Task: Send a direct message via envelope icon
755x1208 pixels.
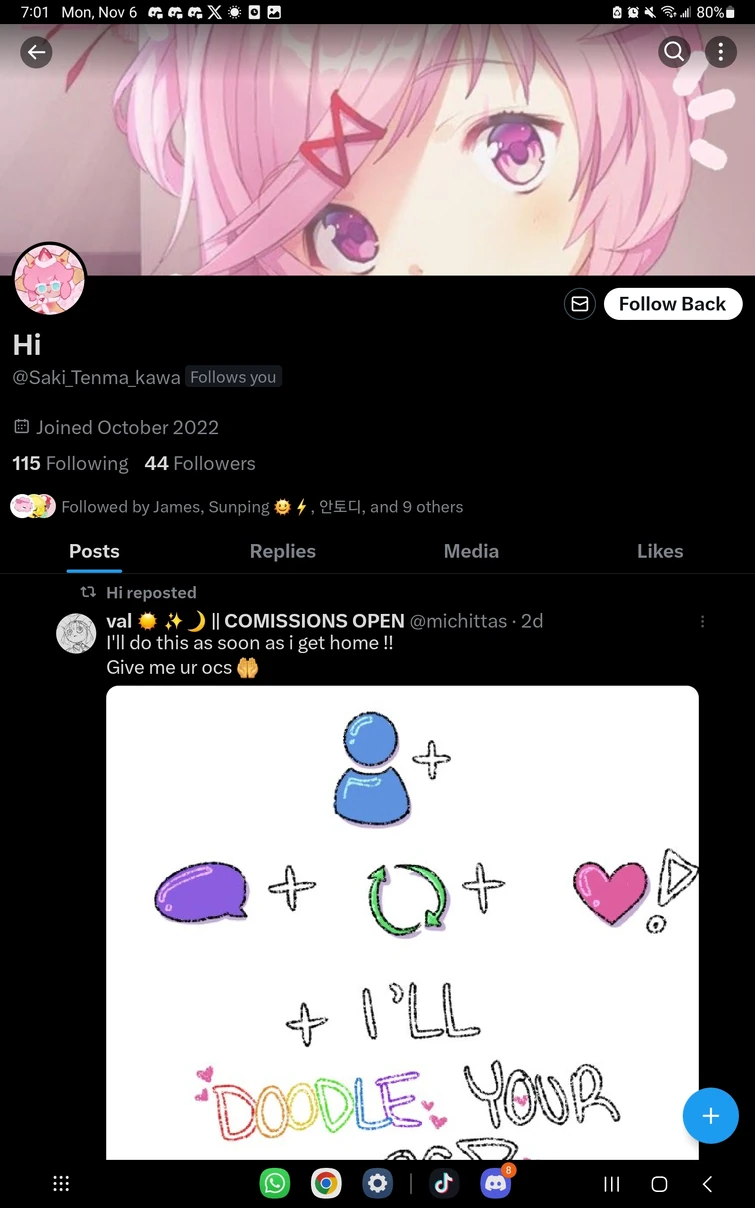Action: (x=579, y=304)
